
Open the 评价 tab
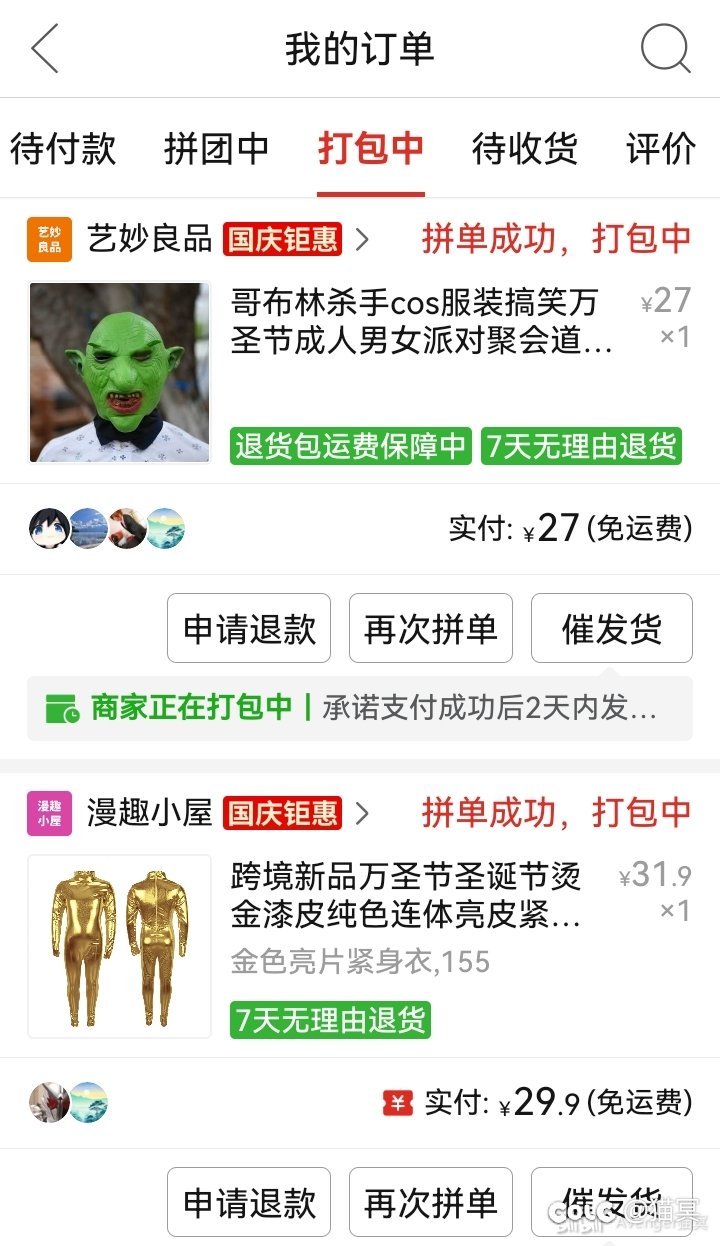point(661,149)
